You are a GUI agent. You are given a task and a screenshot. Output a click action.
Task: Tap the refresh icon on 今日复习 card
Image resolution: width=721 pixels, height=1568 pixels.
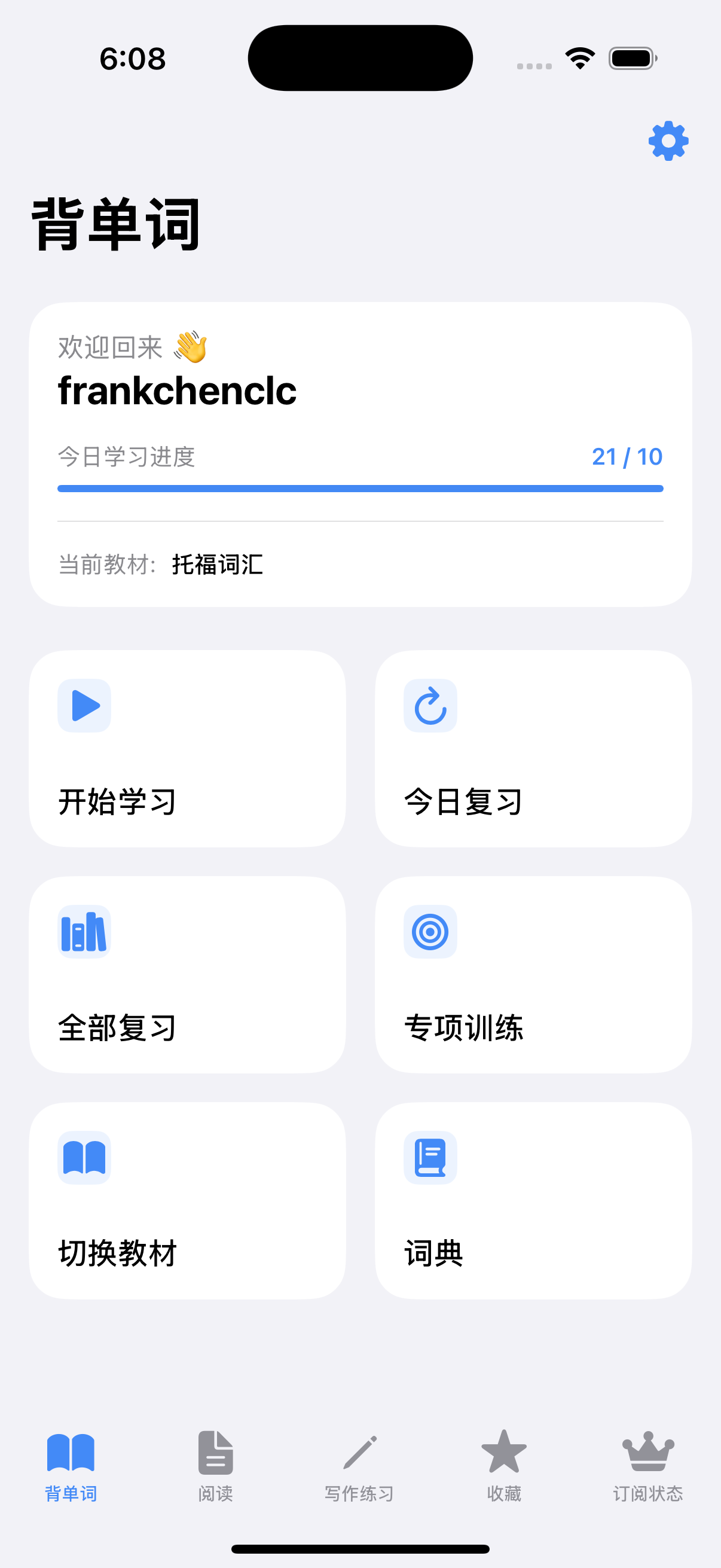click(430, 705)
